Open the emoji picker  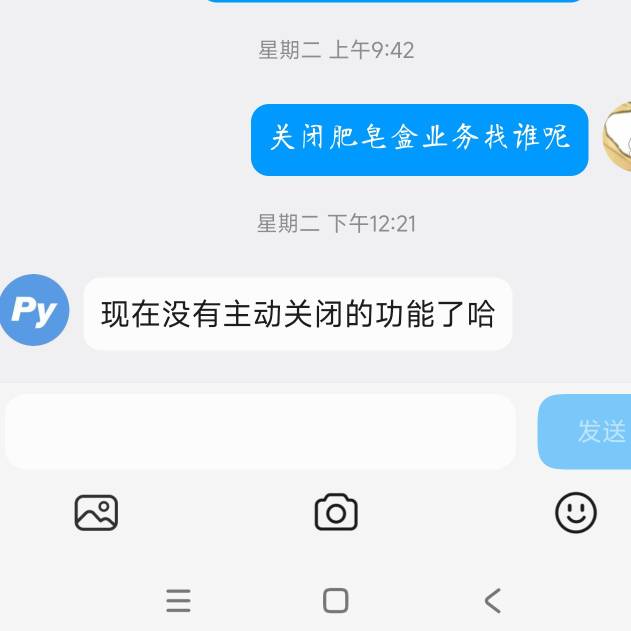tap(575, 513)
